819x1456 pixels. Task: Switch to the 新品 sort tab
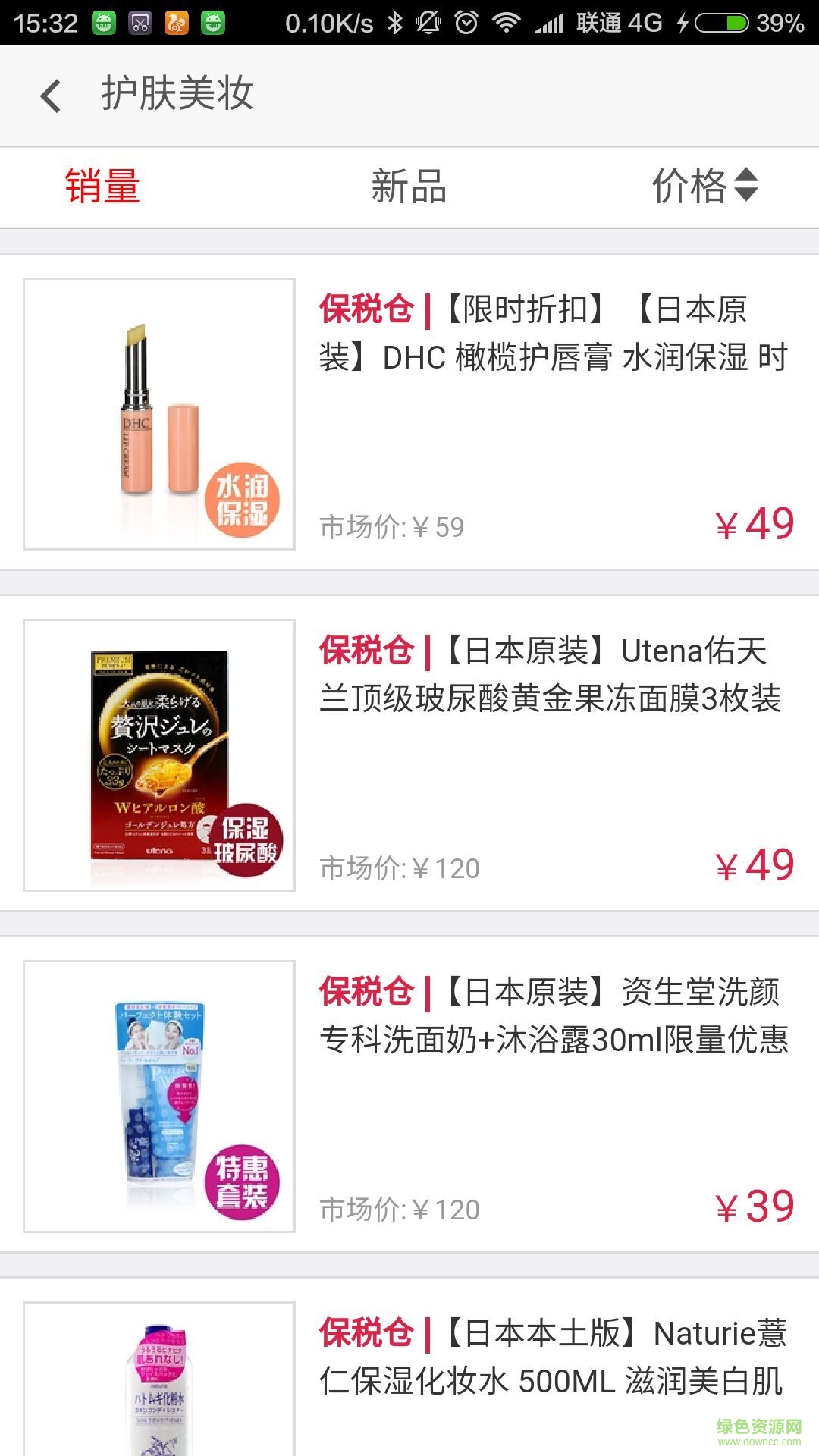tap(409, 187)
